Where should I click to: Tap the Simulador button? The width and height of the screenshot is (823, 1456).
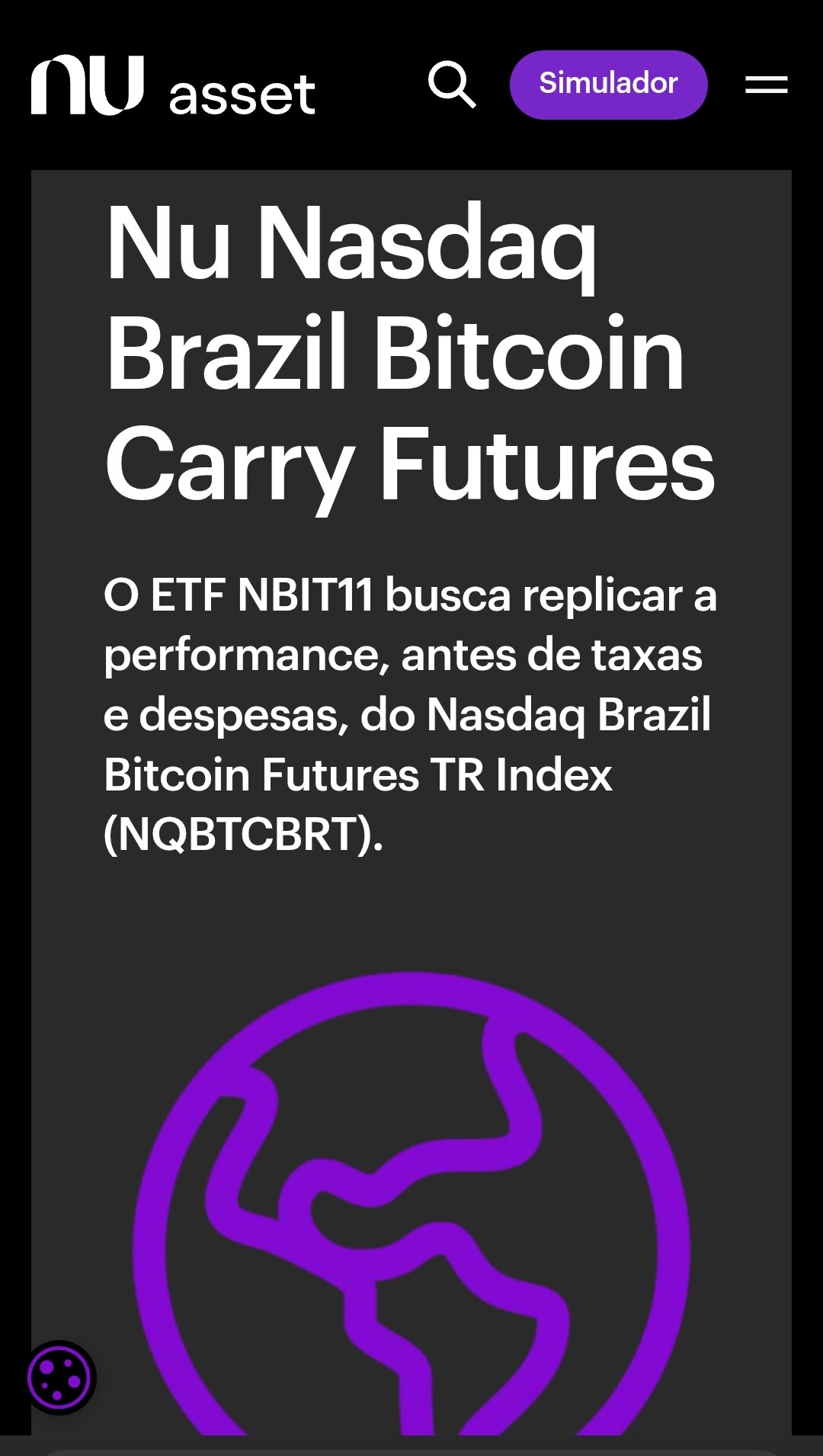coord(608,85)
